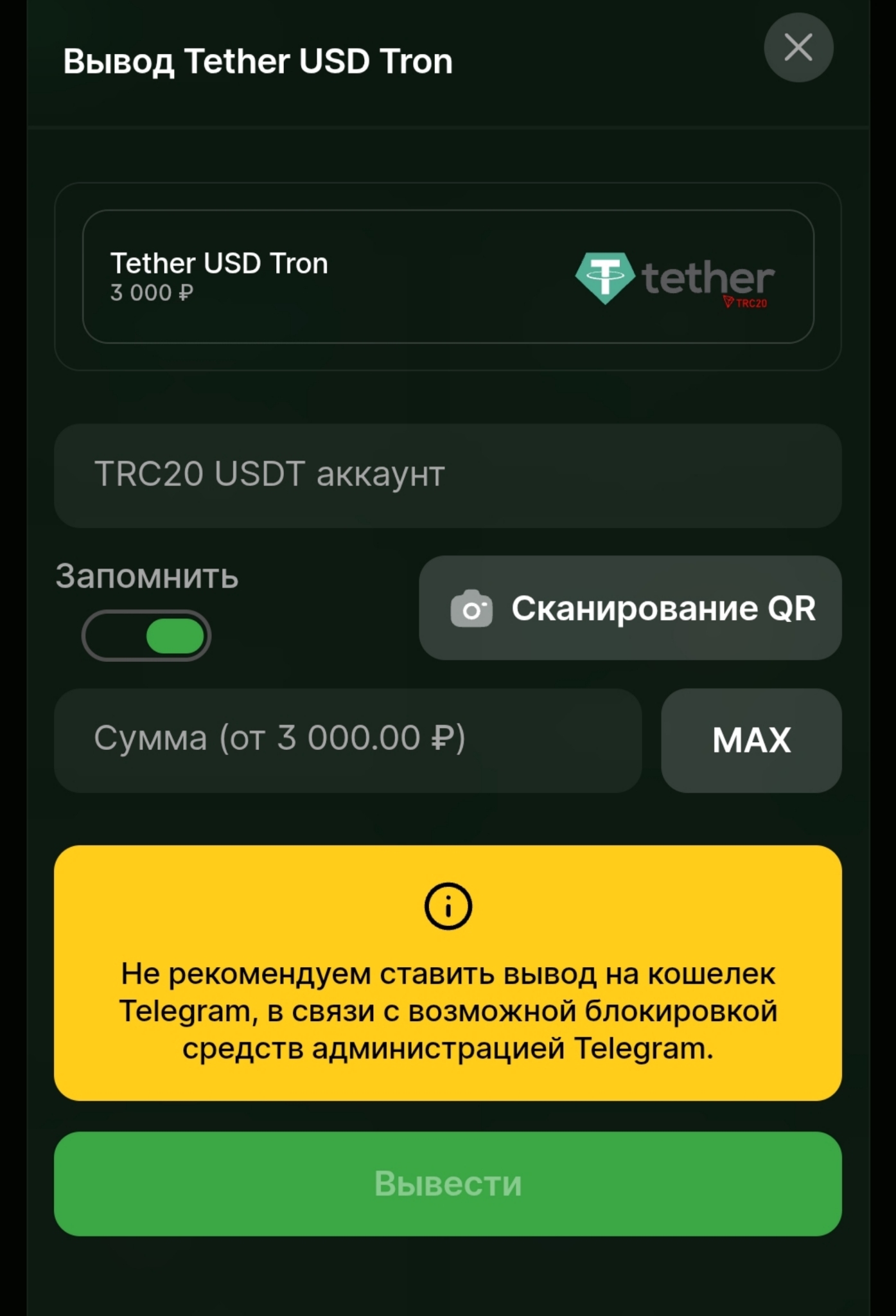
Task: Close the Tether USD Tron withdrawal dialog
Action: coord(798,48)
